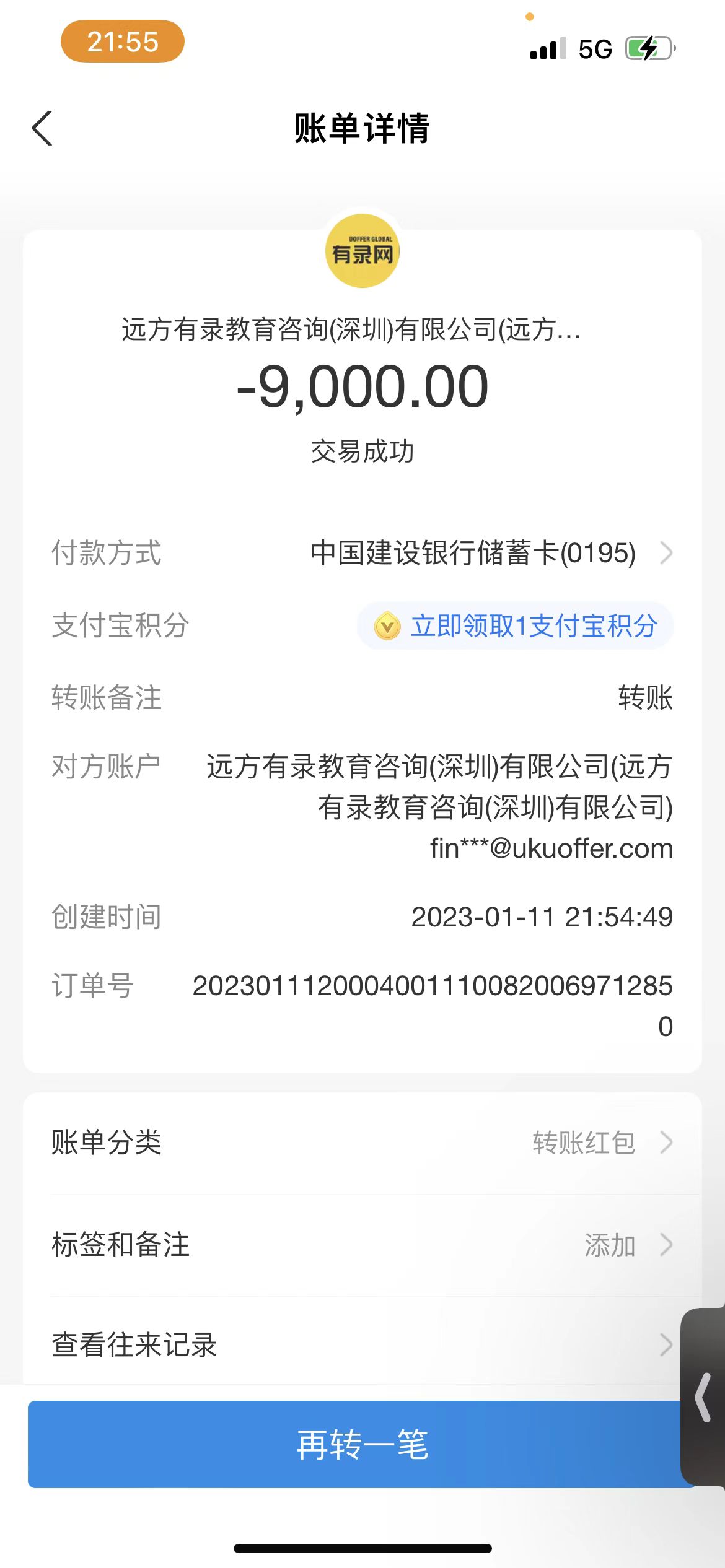The height and width of the screenshot is (1568, 725).
Task: Go back from the 账单详情 page
Action: pos(42,129)
